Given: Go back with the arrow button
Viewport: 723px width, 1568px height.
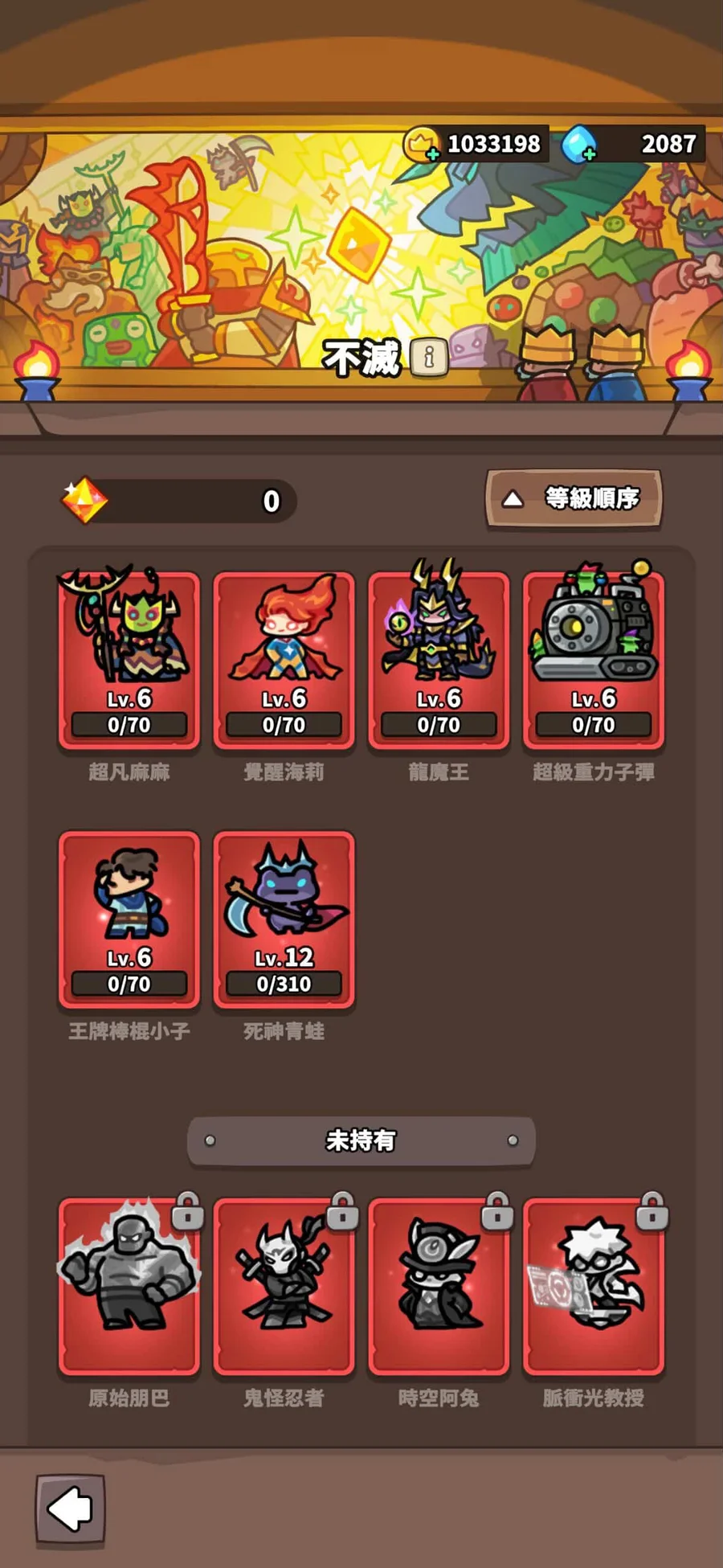Looking at the screenshot, I should point(70,1509).
